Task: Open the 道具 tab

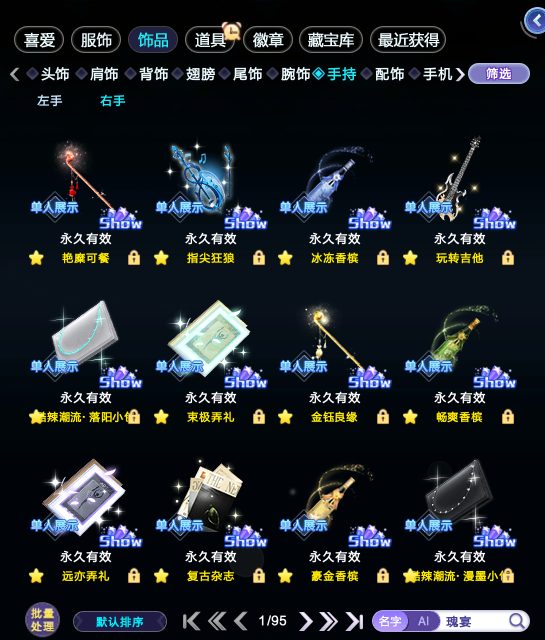Action: point(210,40)
